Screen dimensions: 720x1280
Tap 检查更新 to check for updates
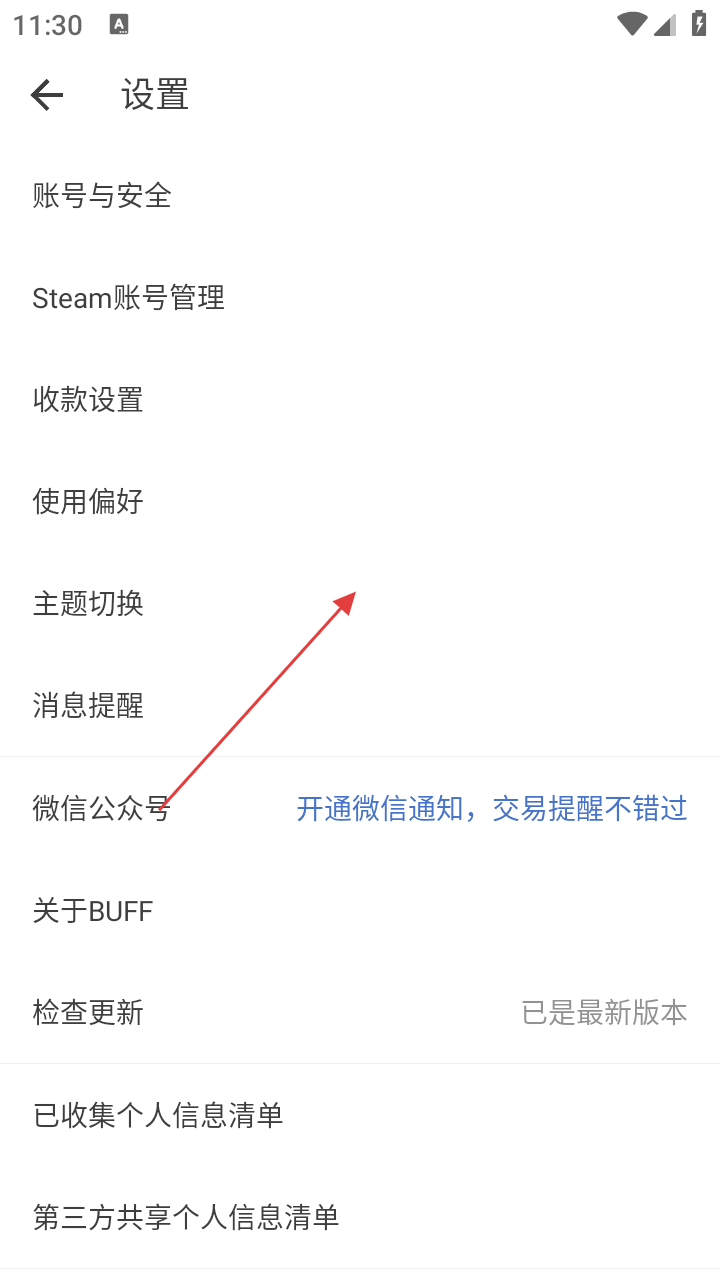pos(88,1013)
